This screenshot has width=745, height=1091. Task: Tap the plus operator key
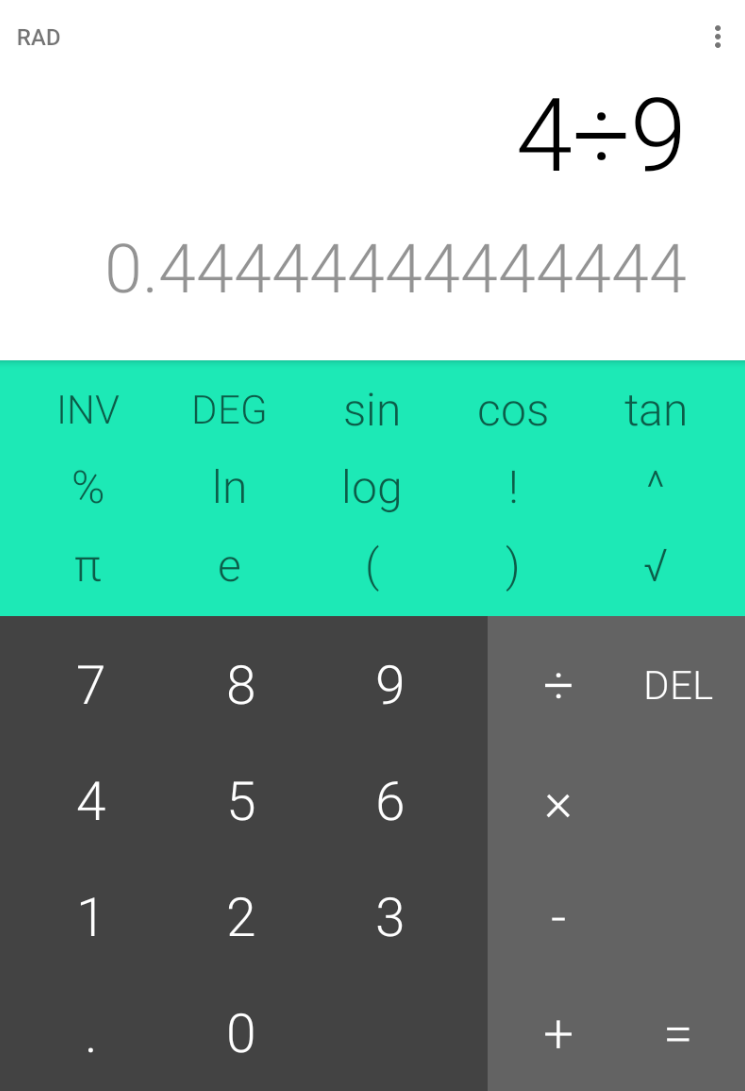point(558,1035)
